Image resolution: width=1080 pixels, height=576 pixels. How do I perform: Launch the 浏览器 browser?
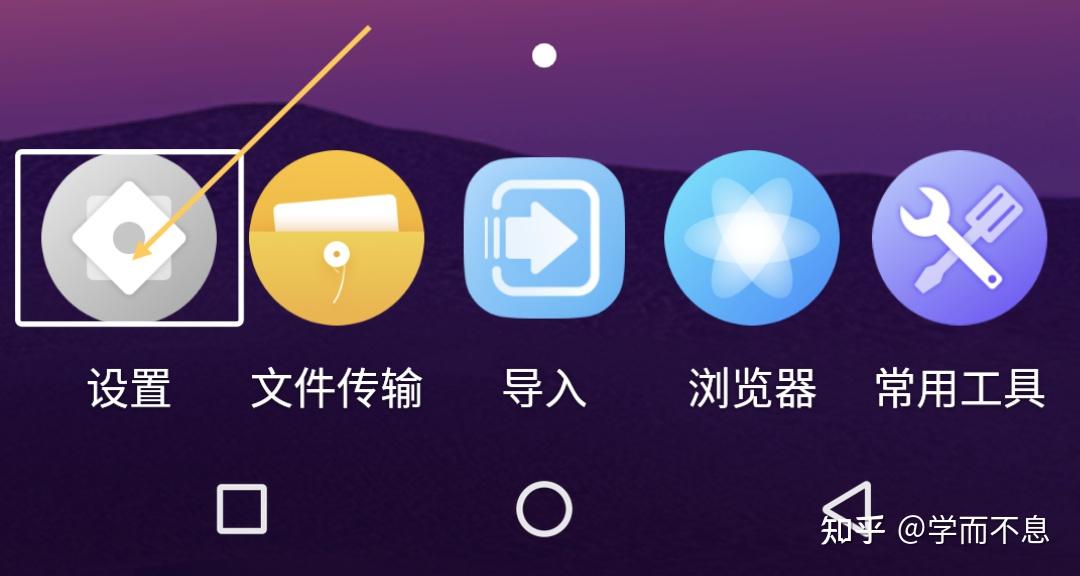pyautogui.click(x=752, y=238)
